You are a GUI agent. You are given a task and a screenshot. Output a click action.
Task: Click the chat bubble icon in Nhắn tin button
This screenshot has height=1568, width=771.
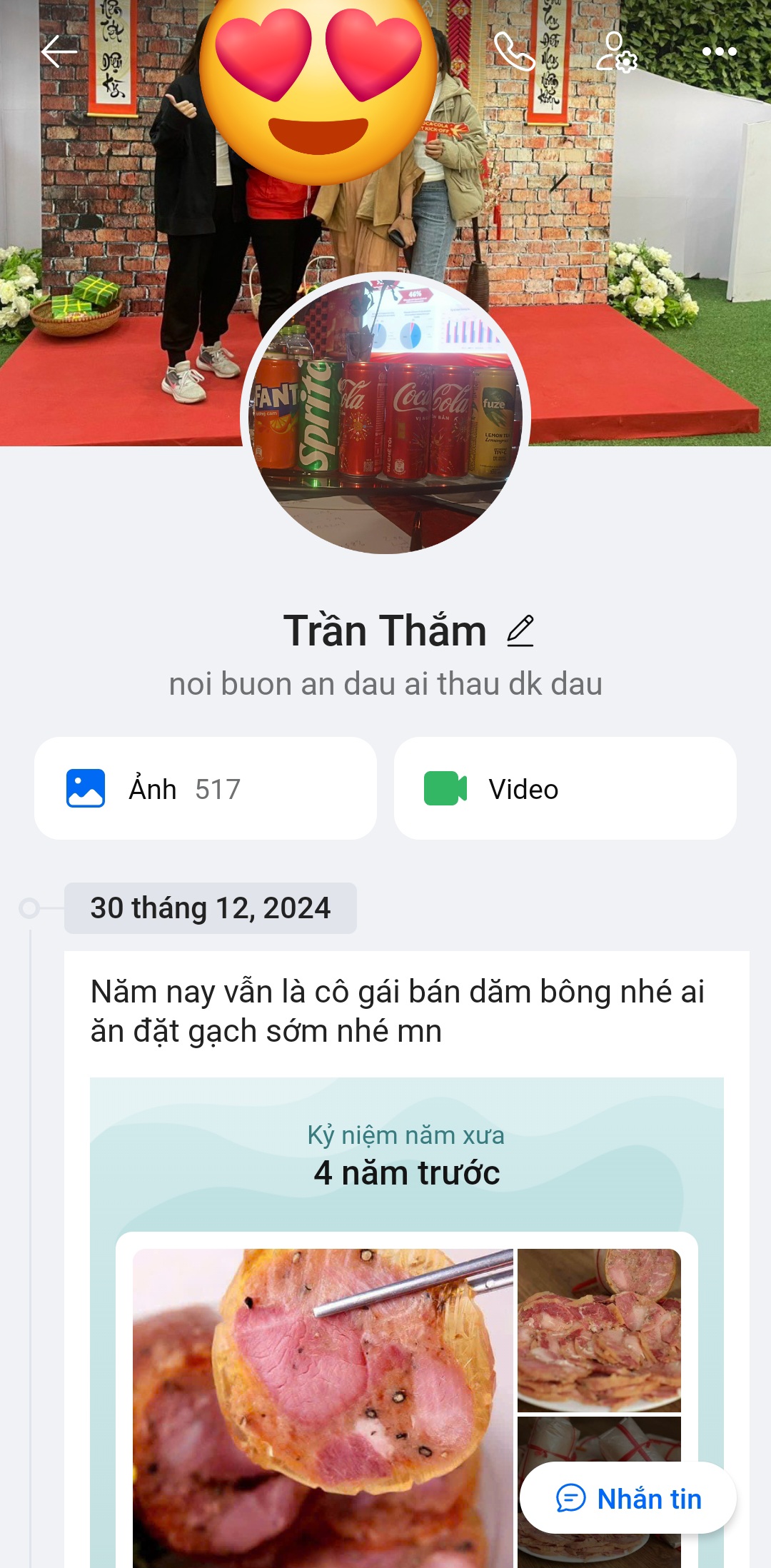click(x=571, y=1498)
